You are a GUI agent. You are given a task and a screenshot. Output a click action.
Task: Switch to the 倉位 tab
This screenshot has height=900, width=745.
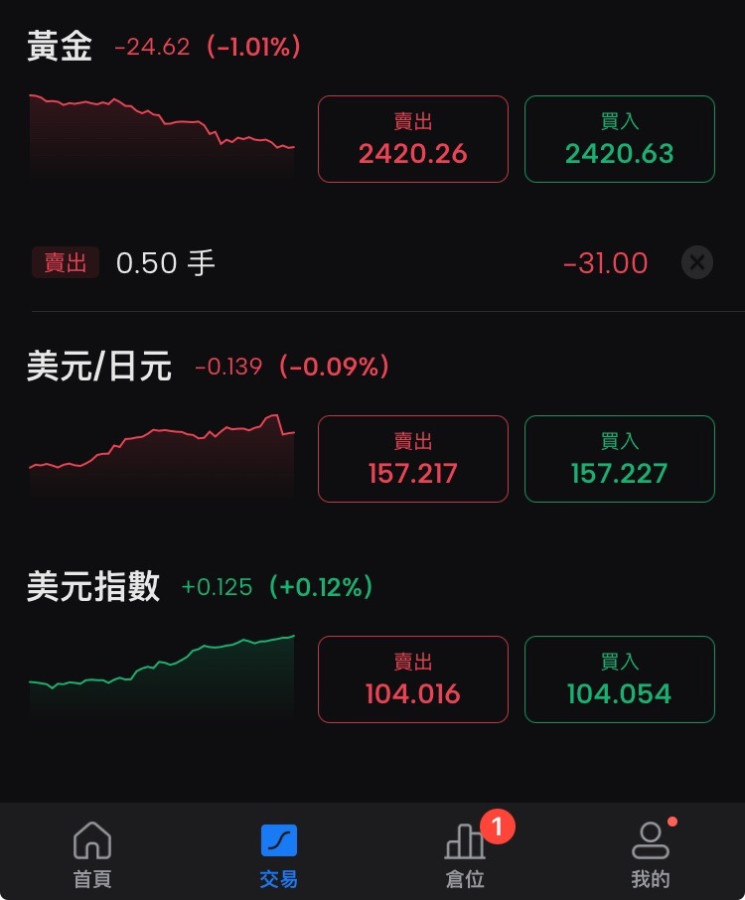pos(465,854)
